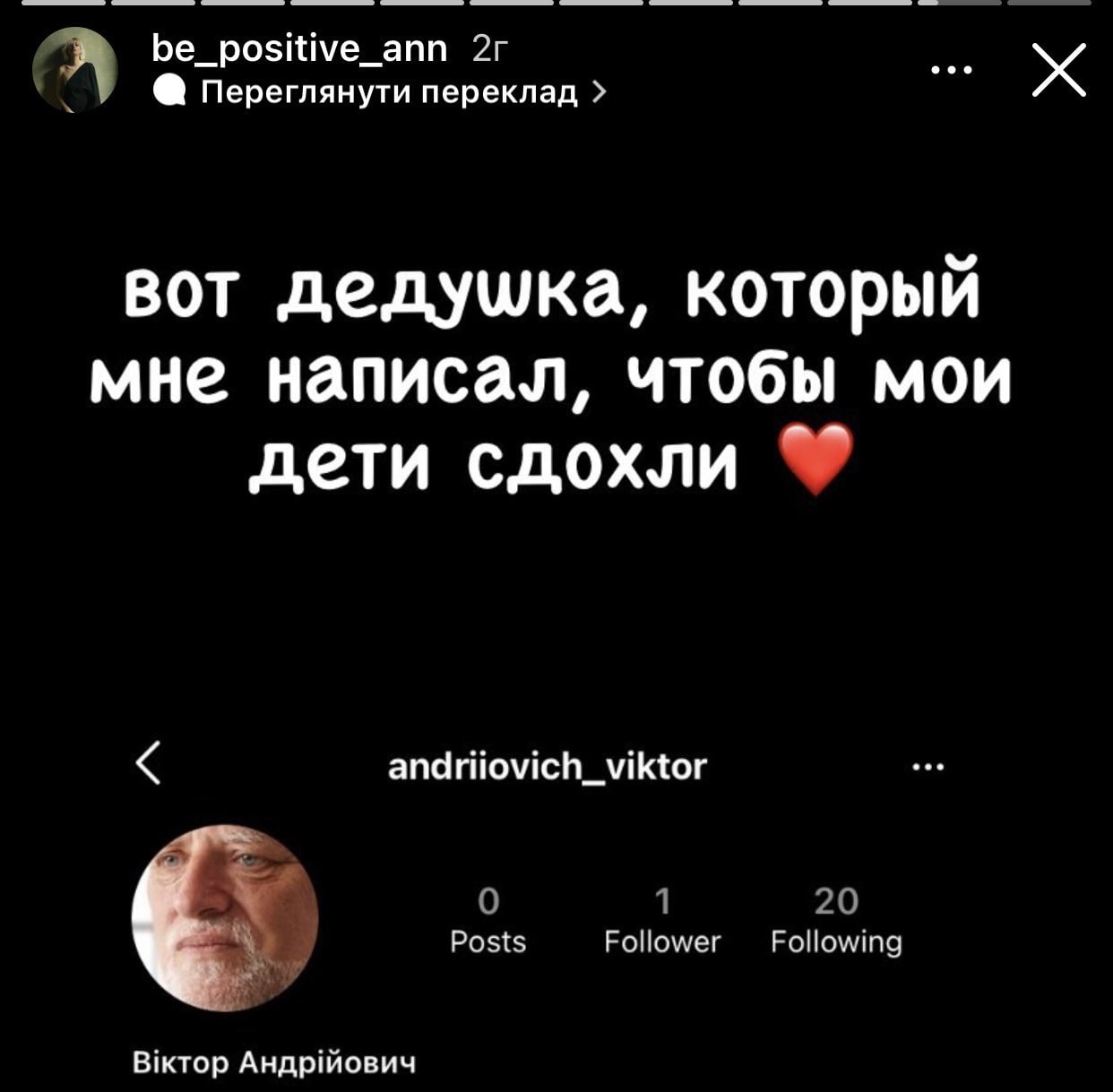Tap Переглянути переклад to view translation
The width and height of the screenshot is (1113, 1092).
click(x=390, y=92)
